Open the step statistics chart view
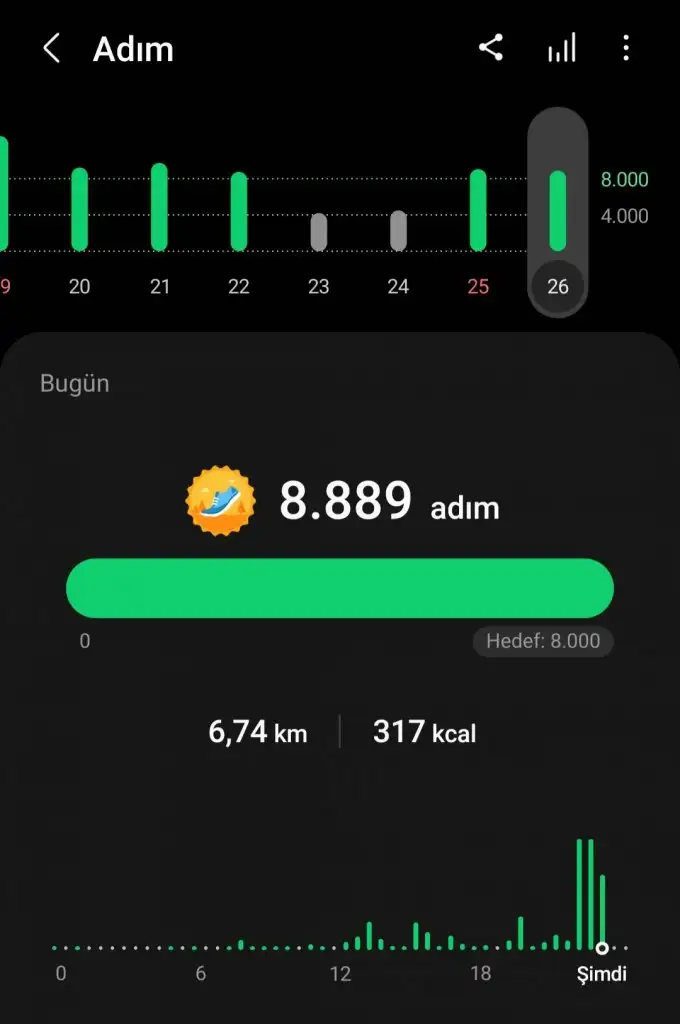The height and width of the screenshot is (1024, 680). pyautogui.click(x=561, y=48)
